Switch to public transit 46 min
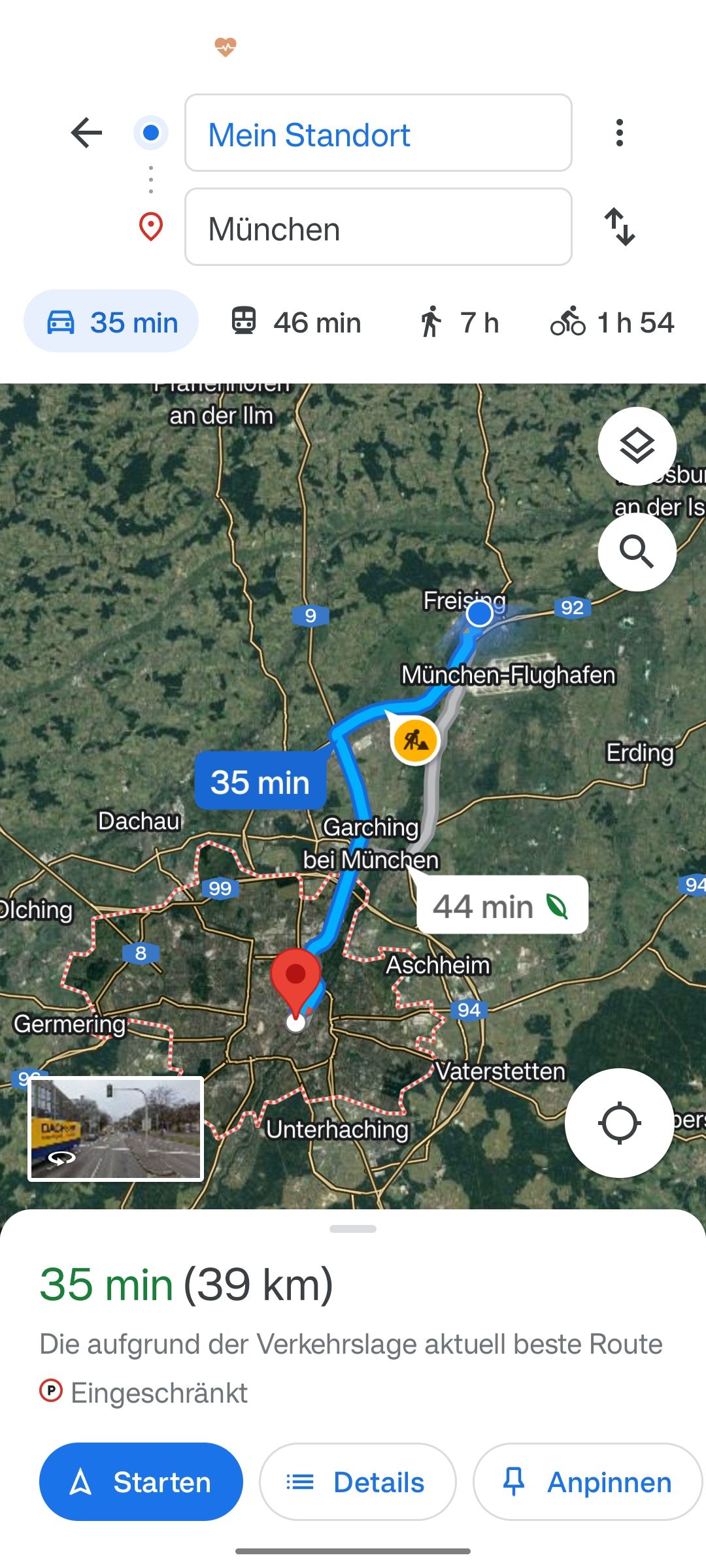The height and width of the screenshot is (1568, 706). tap(296, 322)
